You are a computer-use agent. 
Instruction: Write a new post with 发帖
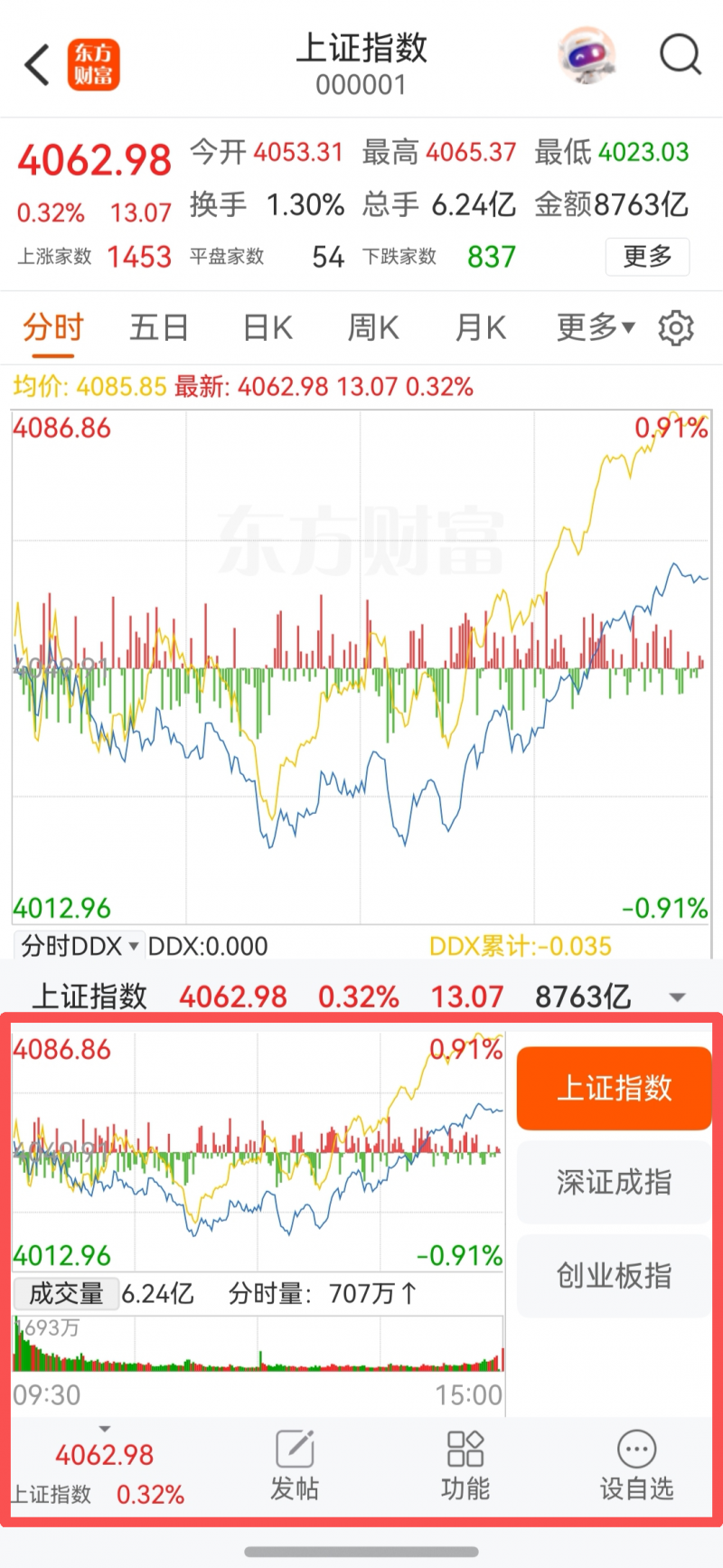click(x=295, y=1465)
